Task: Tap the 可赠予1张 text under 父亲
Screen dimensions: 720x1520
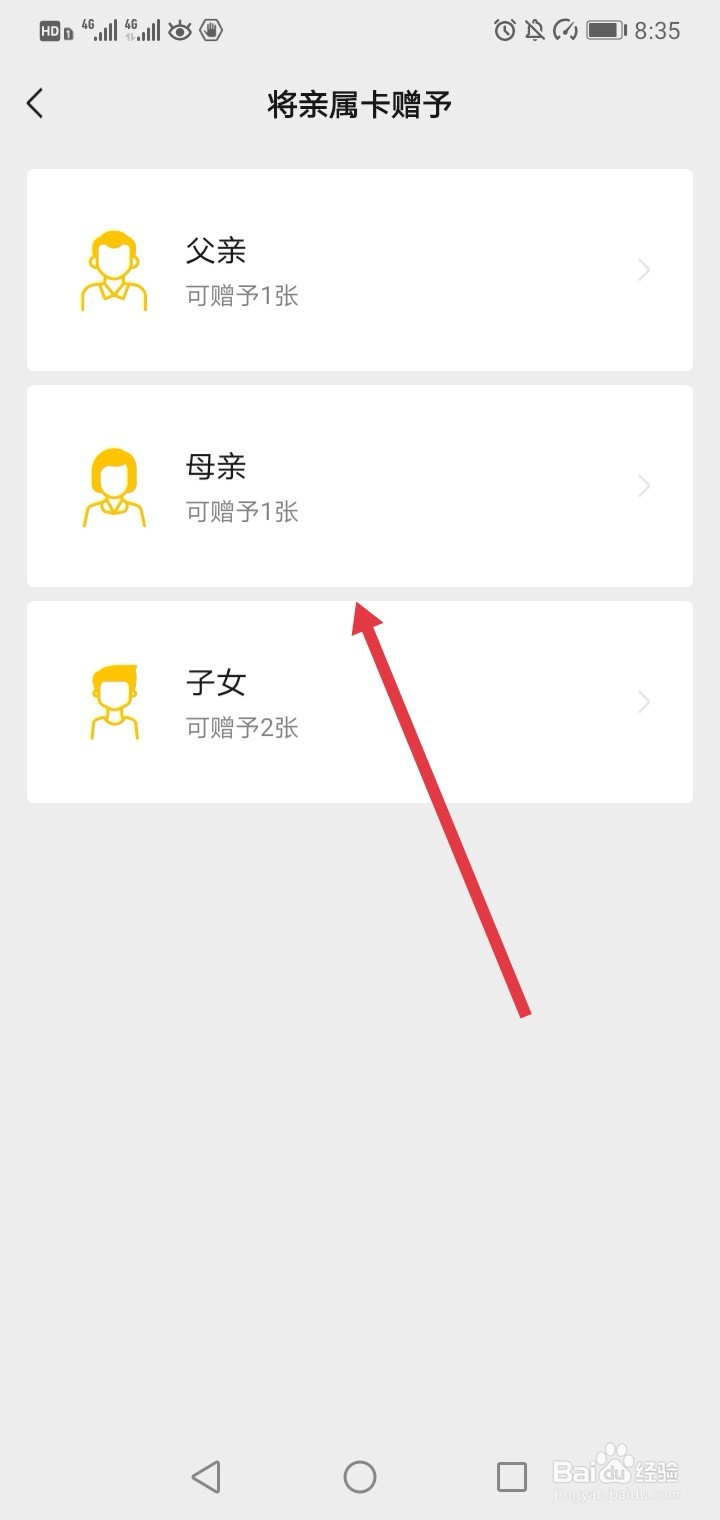Action: click(240, 296)
